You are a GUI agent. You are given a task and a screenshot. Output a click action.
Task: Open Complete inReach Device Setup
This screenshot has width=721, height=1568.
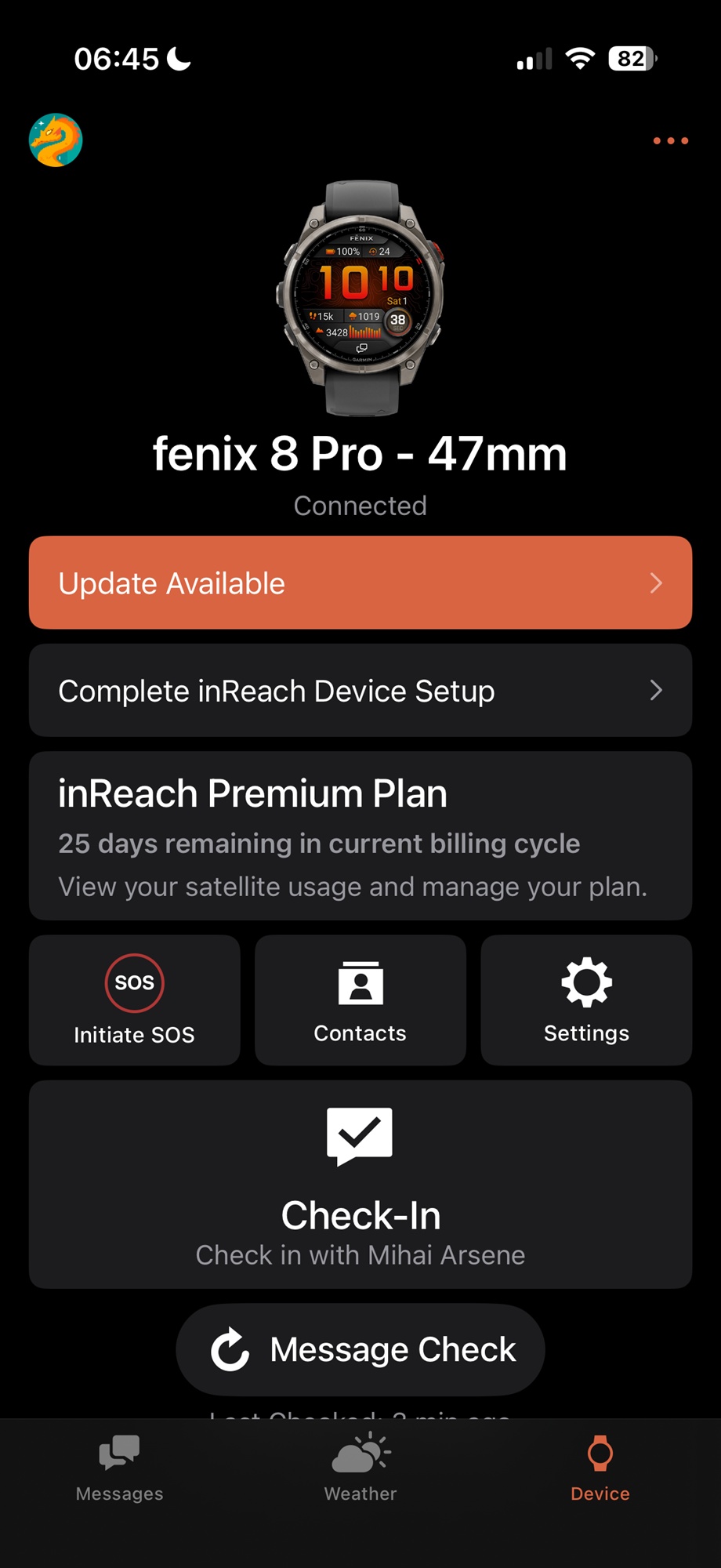point(360,690)
